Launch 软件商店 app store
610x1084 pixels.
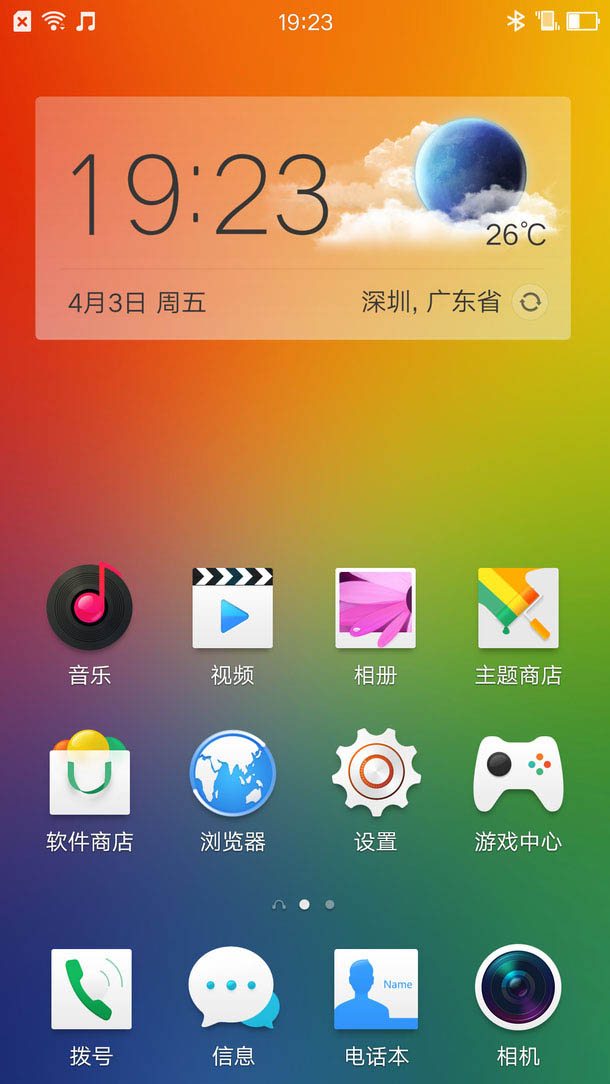pyautogui.click(x=89, y=774)
